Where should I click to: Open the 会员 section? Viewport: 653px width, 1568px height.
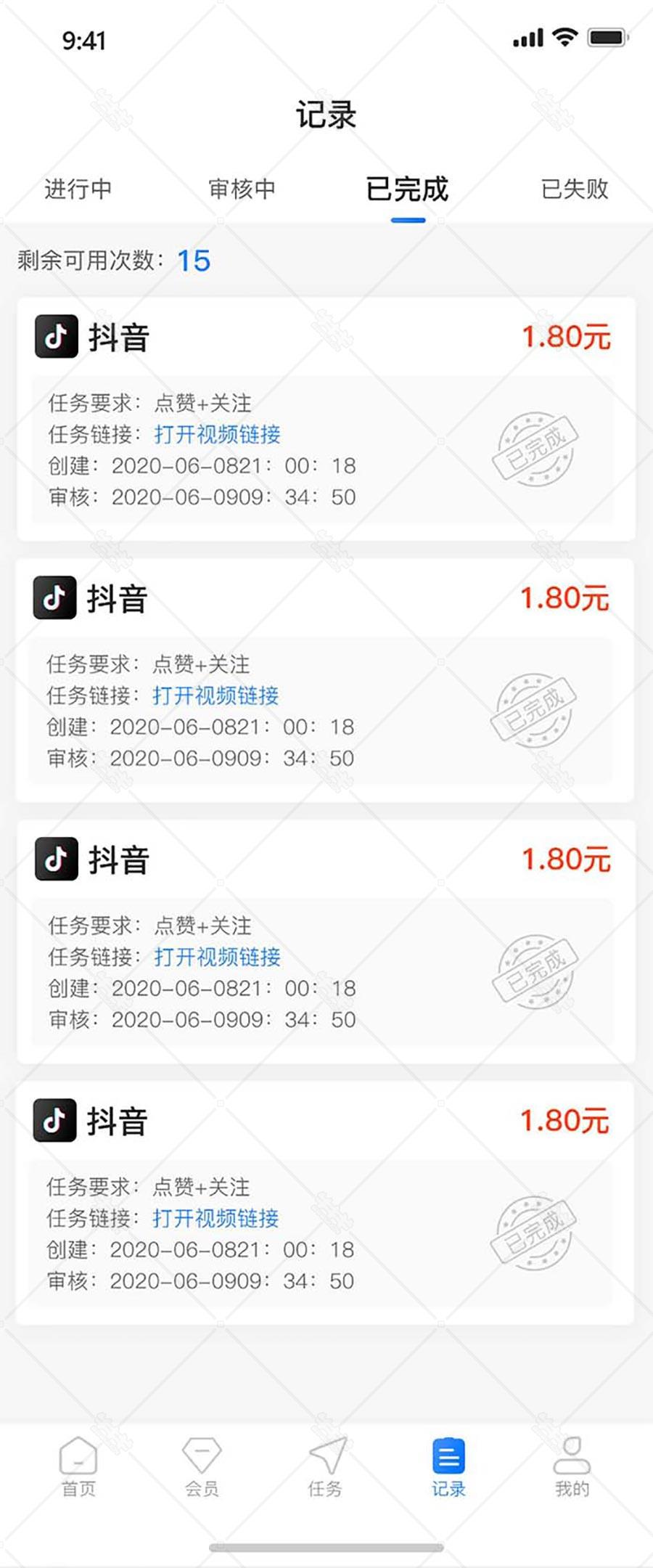(x=202, y=1466)
